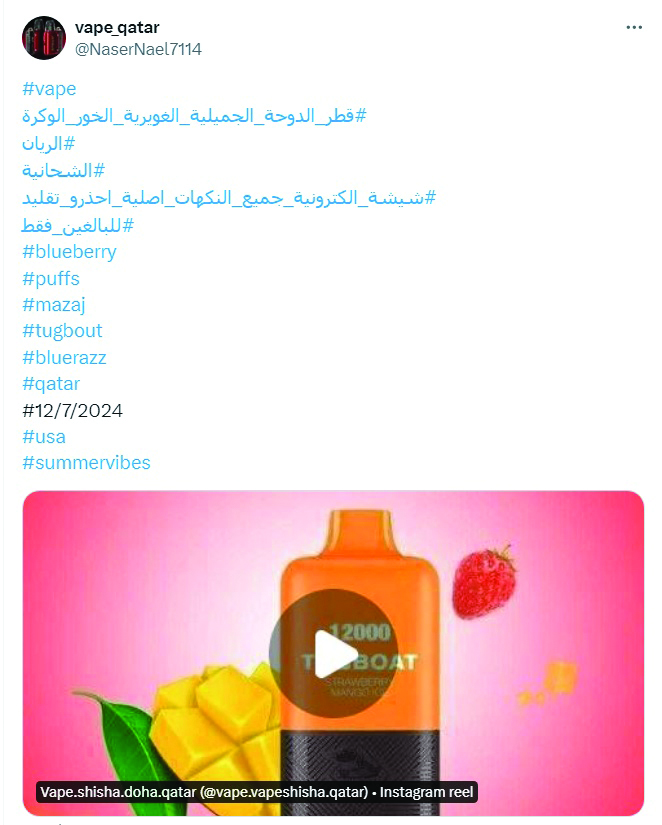Play the Instagram reel video
Image resolution: width=662 pixels, height=825 pixels.
click(x=333, y=653)
